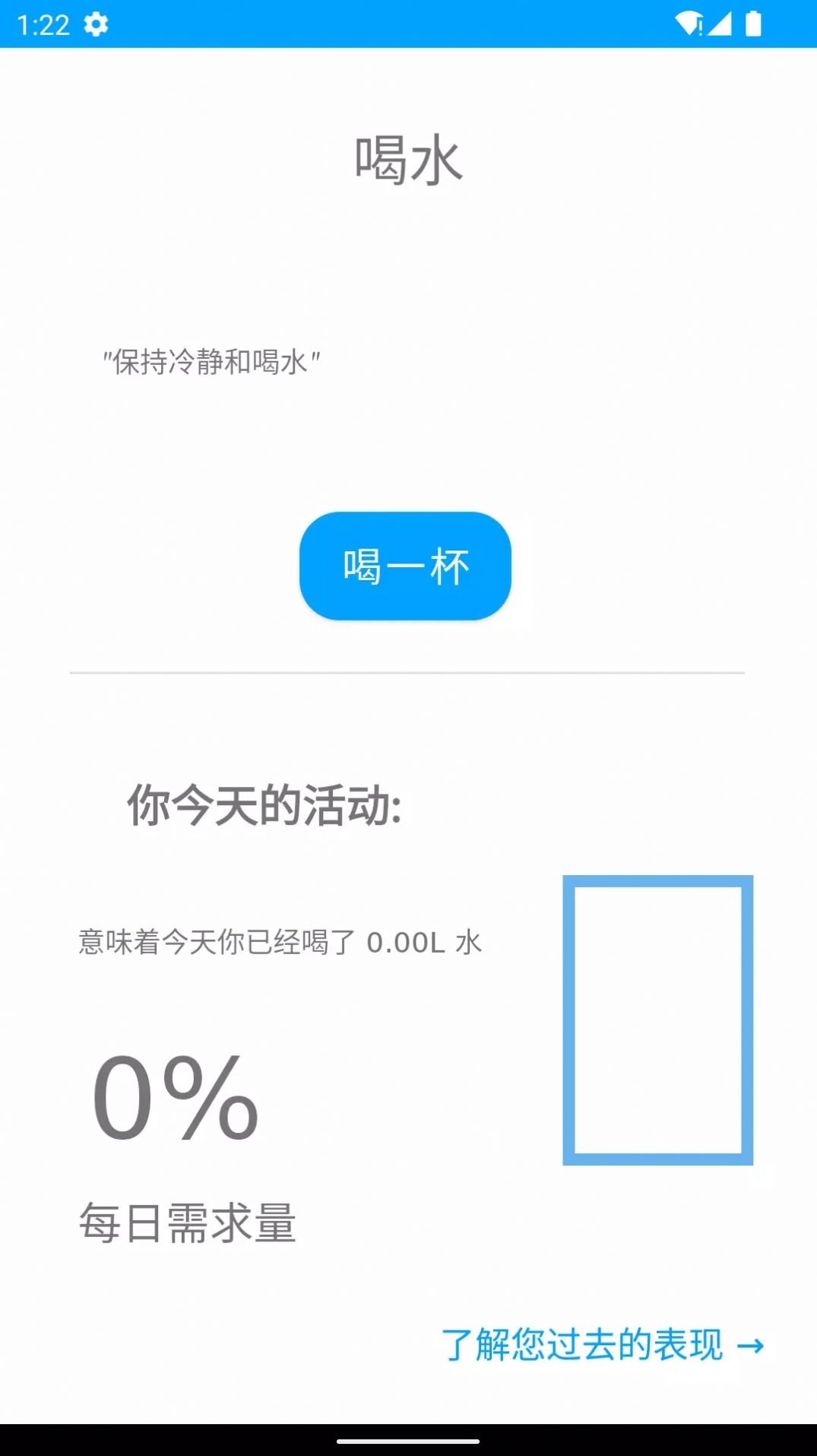Open the settings gear in the status bar
Viewport: 817px width, 1456px height.
point(96,24)
